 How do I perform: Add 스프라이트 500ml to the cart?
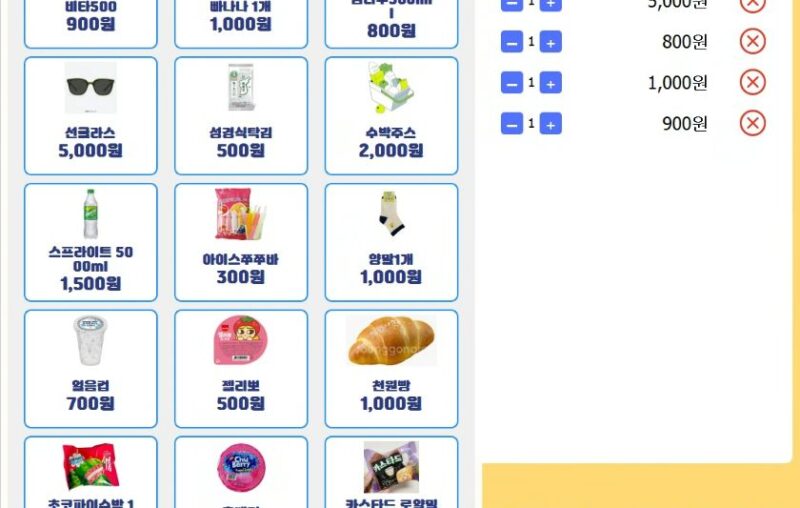(90, 241)
